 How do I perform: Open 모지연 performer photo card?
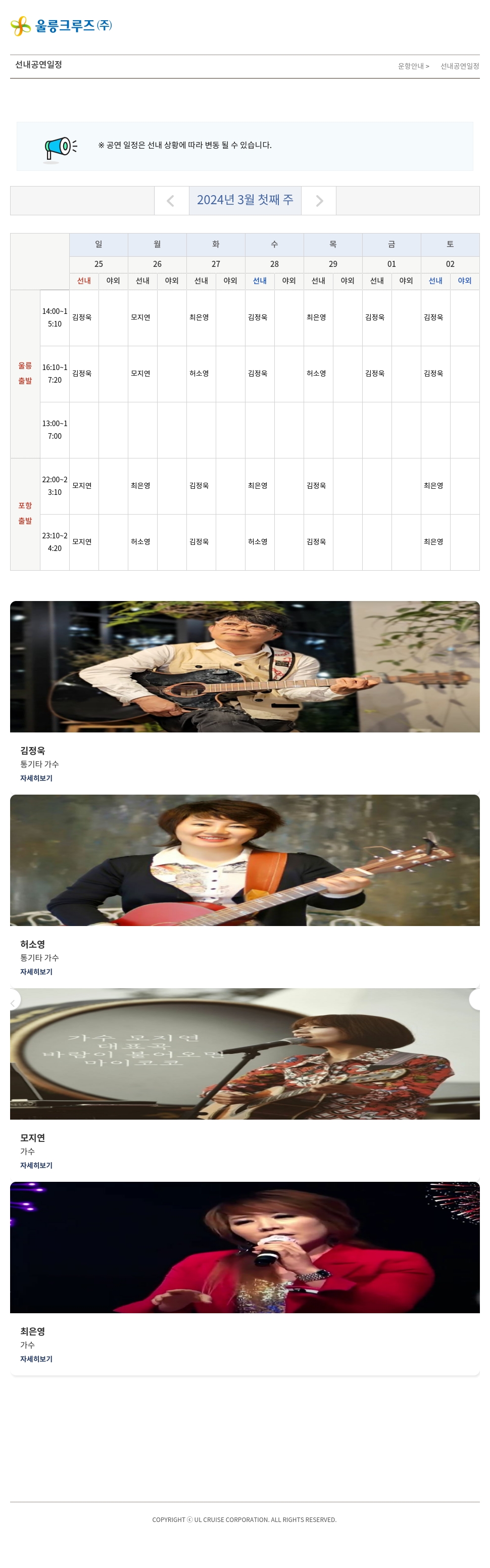(x=244, y=1053)
